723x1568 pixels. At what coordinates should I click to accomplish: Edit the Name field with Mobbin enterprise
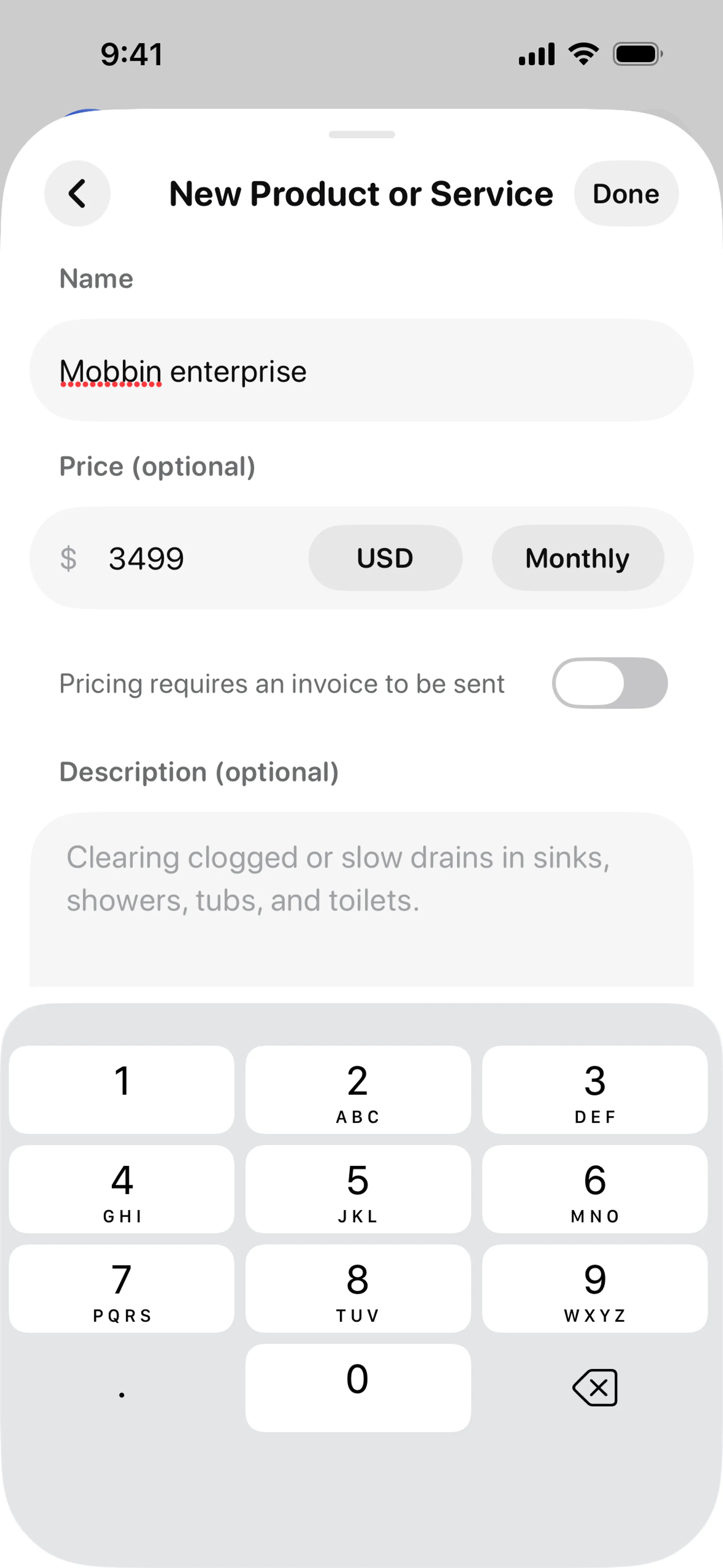point(361,371)
